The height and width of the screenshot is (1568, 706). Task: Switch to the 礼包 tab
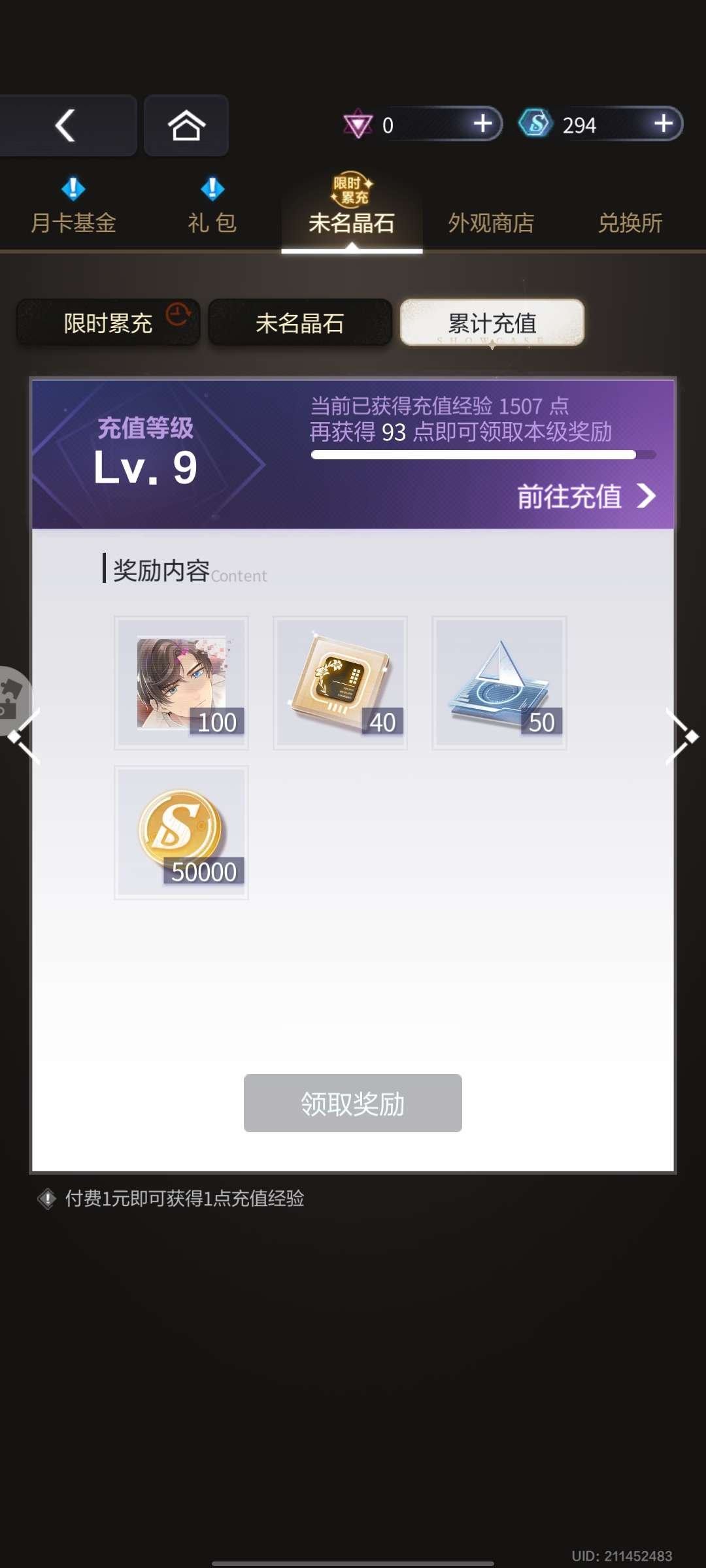(212, 222)
